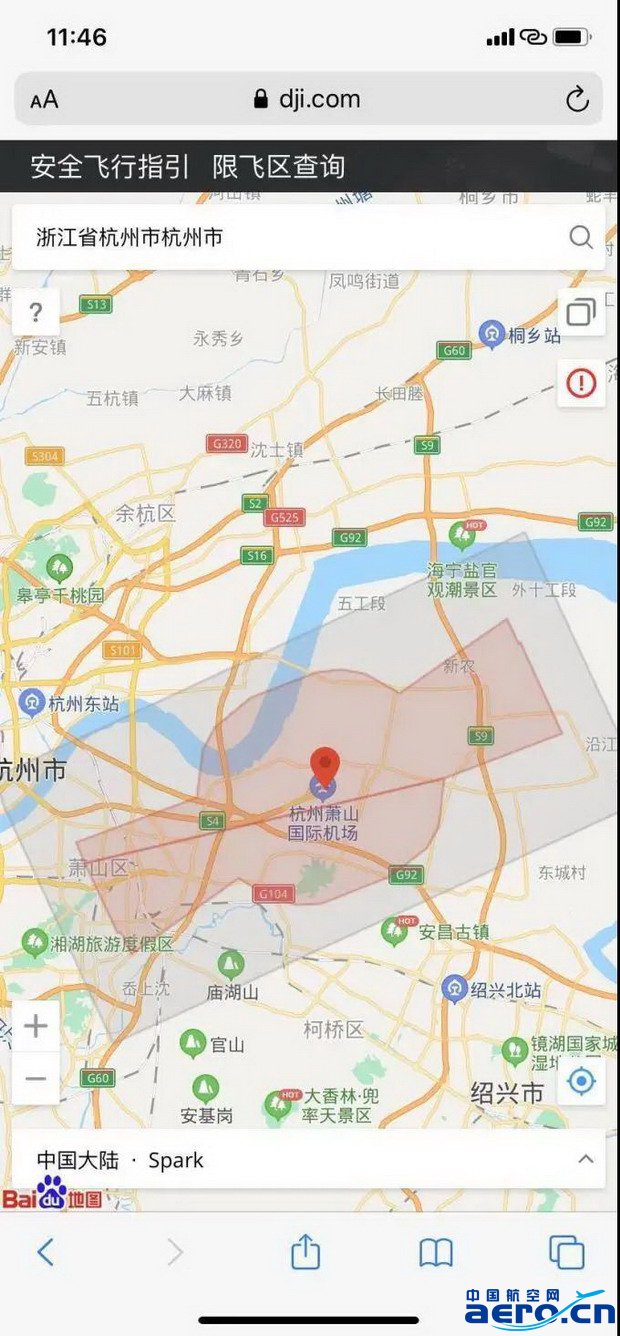Zoom in on the map
The image size is (620, 1336).
pyautogui.click(x=36, y=1026)
